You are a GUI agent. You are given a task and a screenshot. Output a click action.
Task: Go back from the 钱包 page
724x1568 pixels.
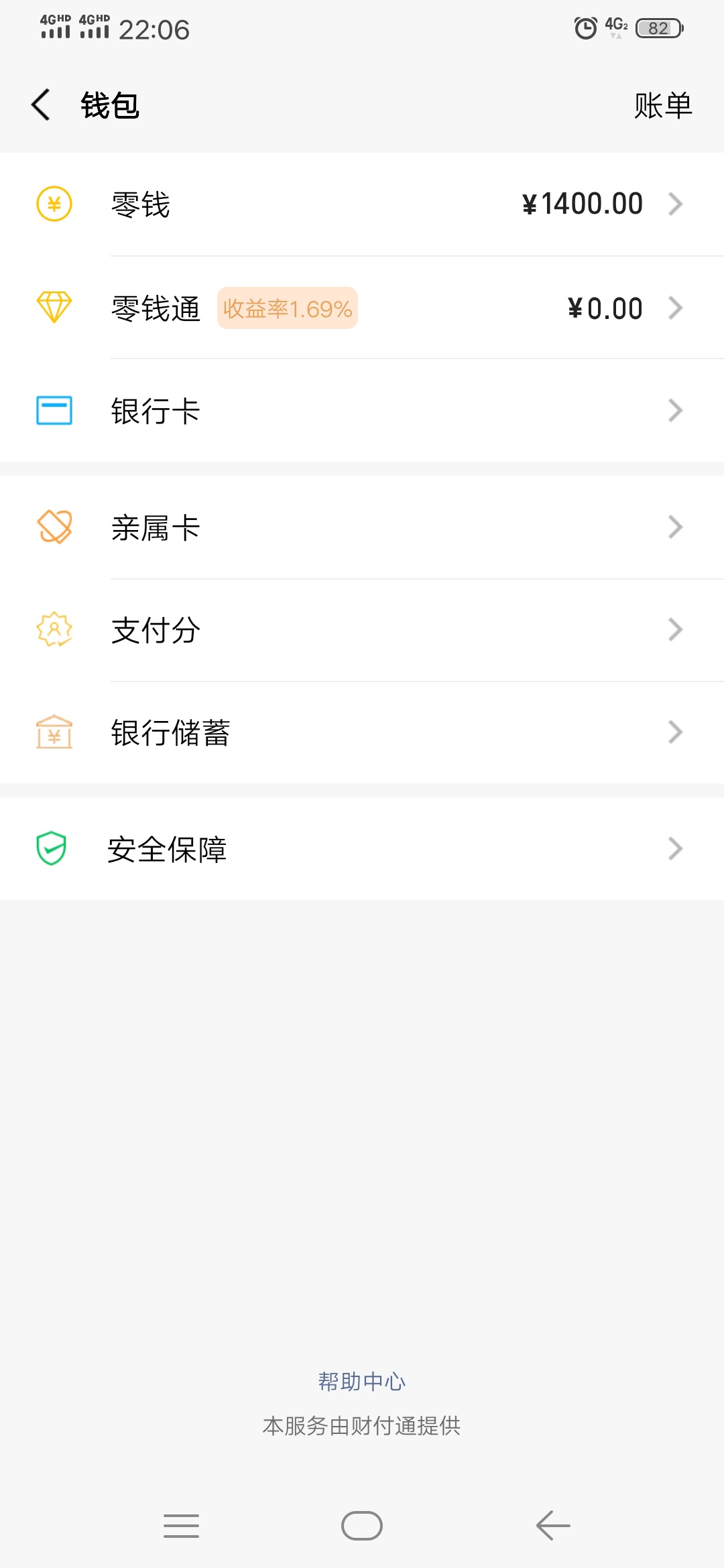(x=41, y=105)
